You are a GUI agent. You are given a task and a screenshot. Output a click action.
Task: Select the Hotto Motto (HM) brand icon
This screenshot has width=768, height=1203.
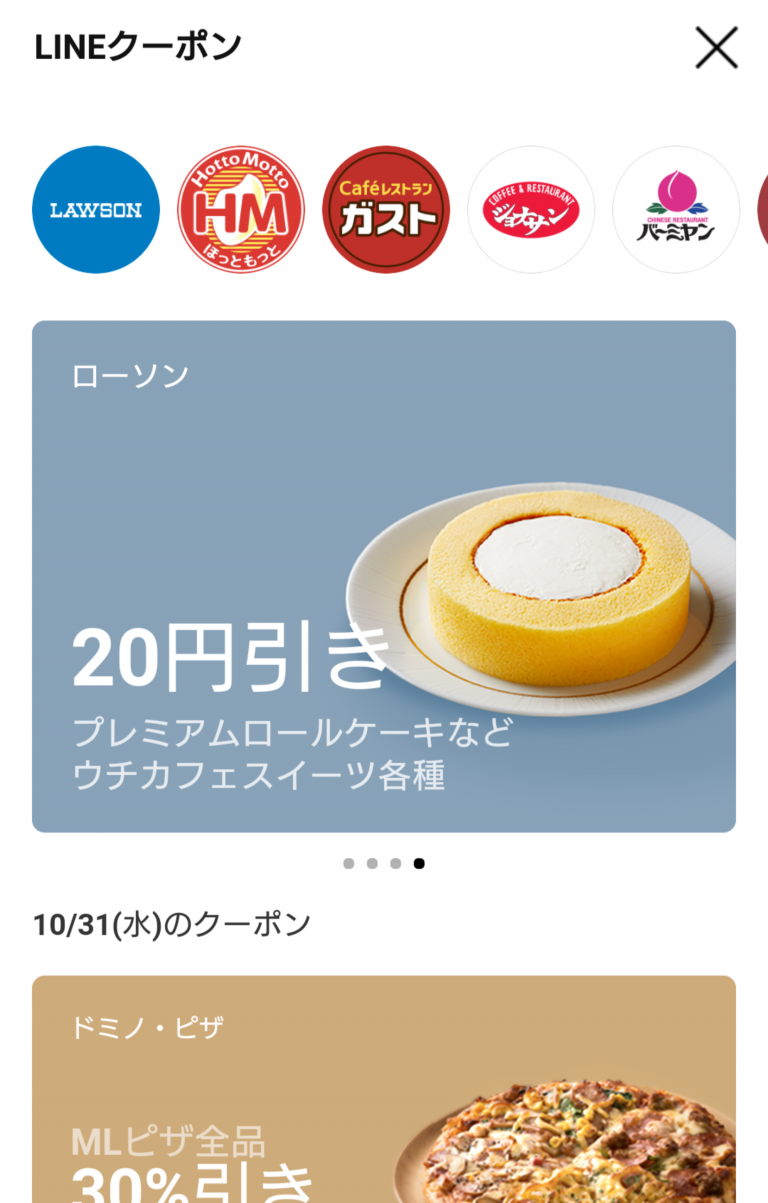pyautogui.click(x=240, y=209)
